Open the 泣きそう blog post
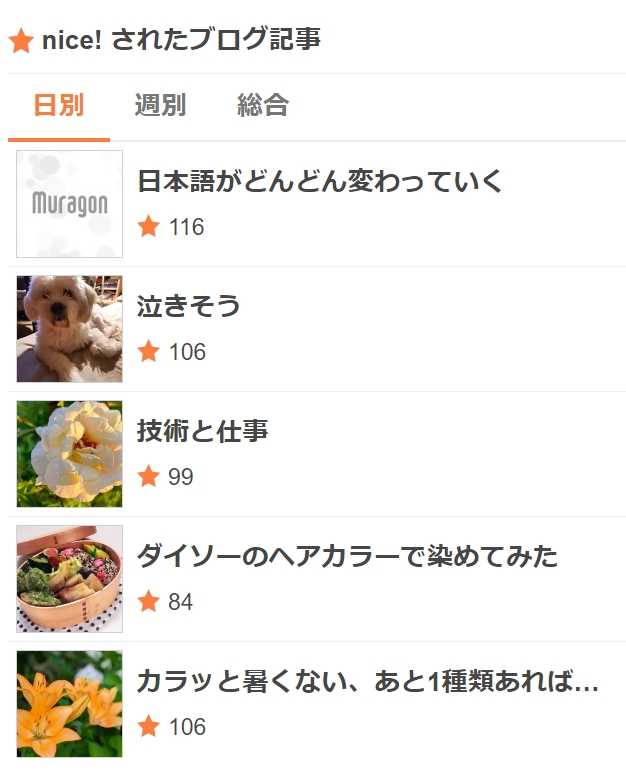This screenshot has height=776, width=626. [x=189, y=306]
